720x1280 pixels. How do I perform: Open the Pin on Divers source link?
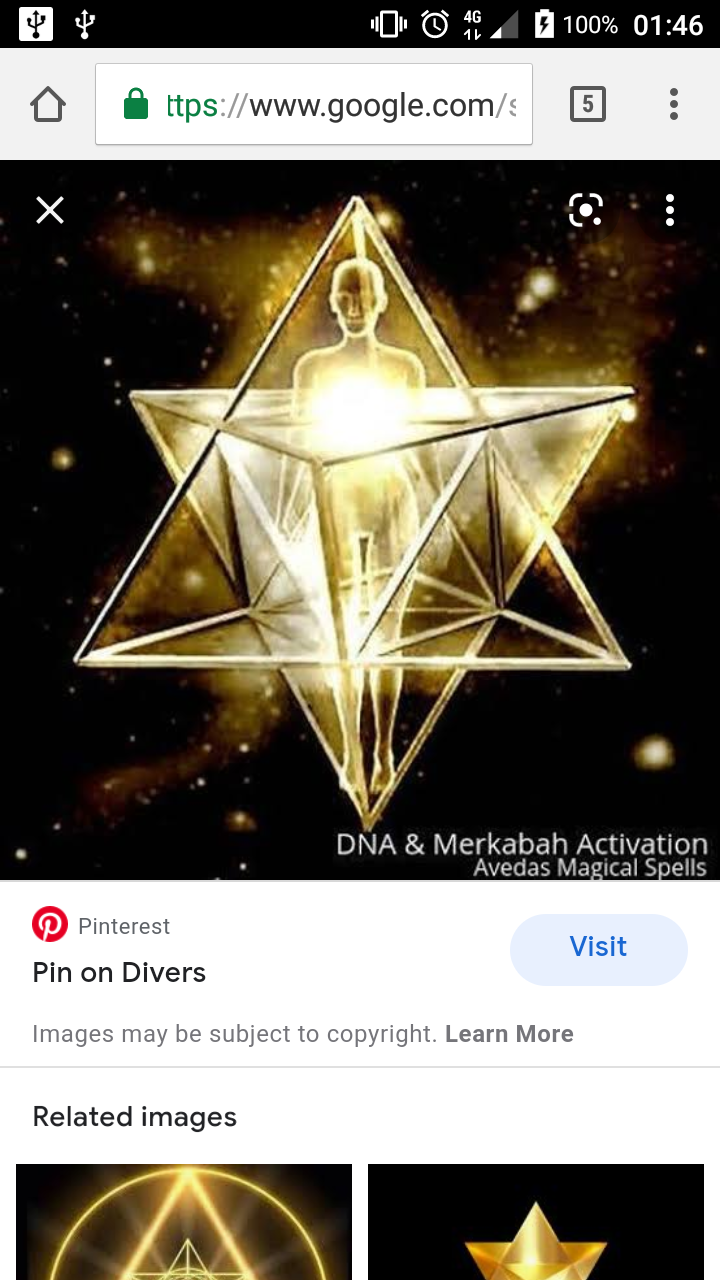[x=119, y=972]
